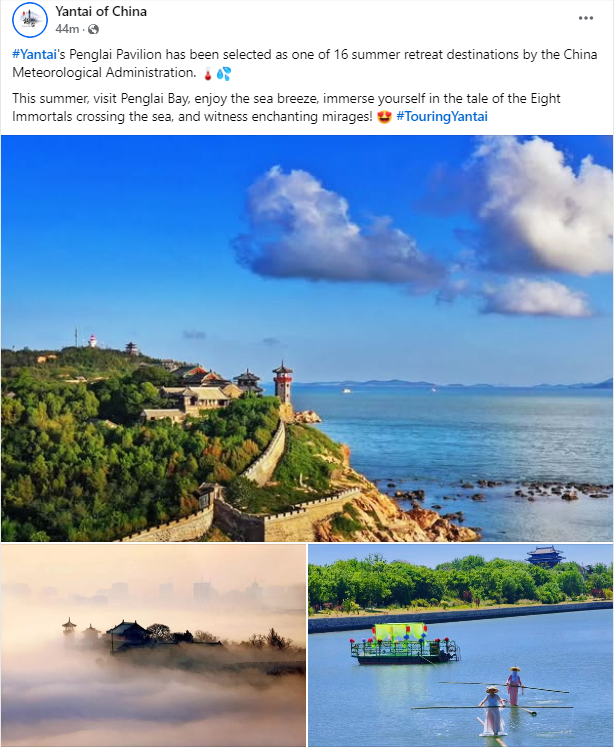614x747 pixels.
Task: Open the #TouringYantai hashtag
Action: coord(442,117)
